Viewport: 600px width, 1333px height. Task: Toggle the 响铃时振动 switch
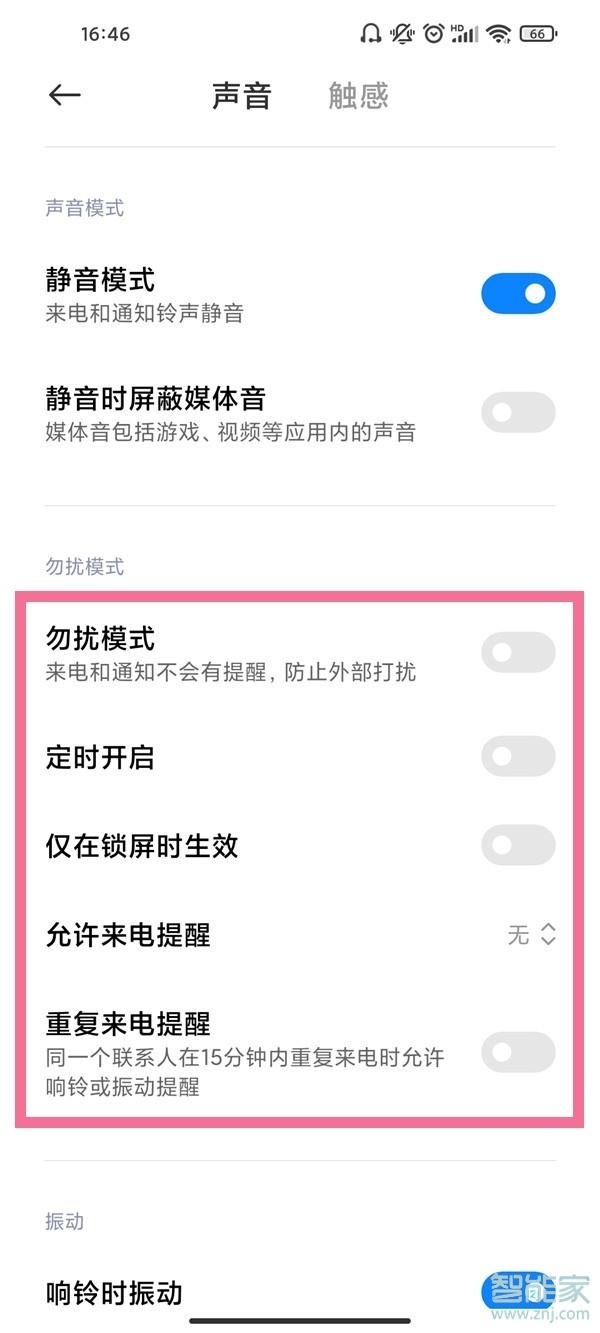[518, 1291]
